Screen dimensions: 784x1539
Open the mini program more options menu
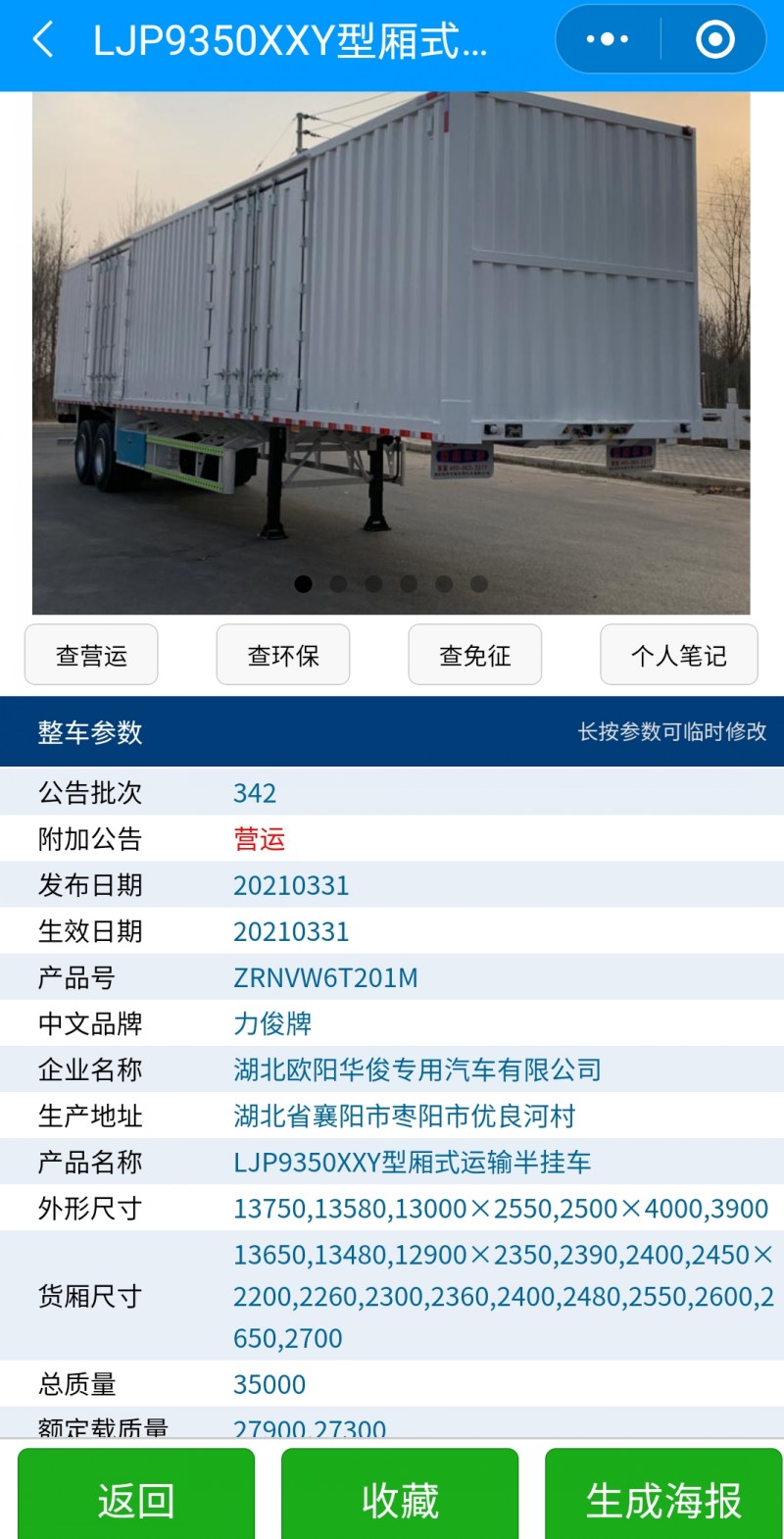[607, 40]
